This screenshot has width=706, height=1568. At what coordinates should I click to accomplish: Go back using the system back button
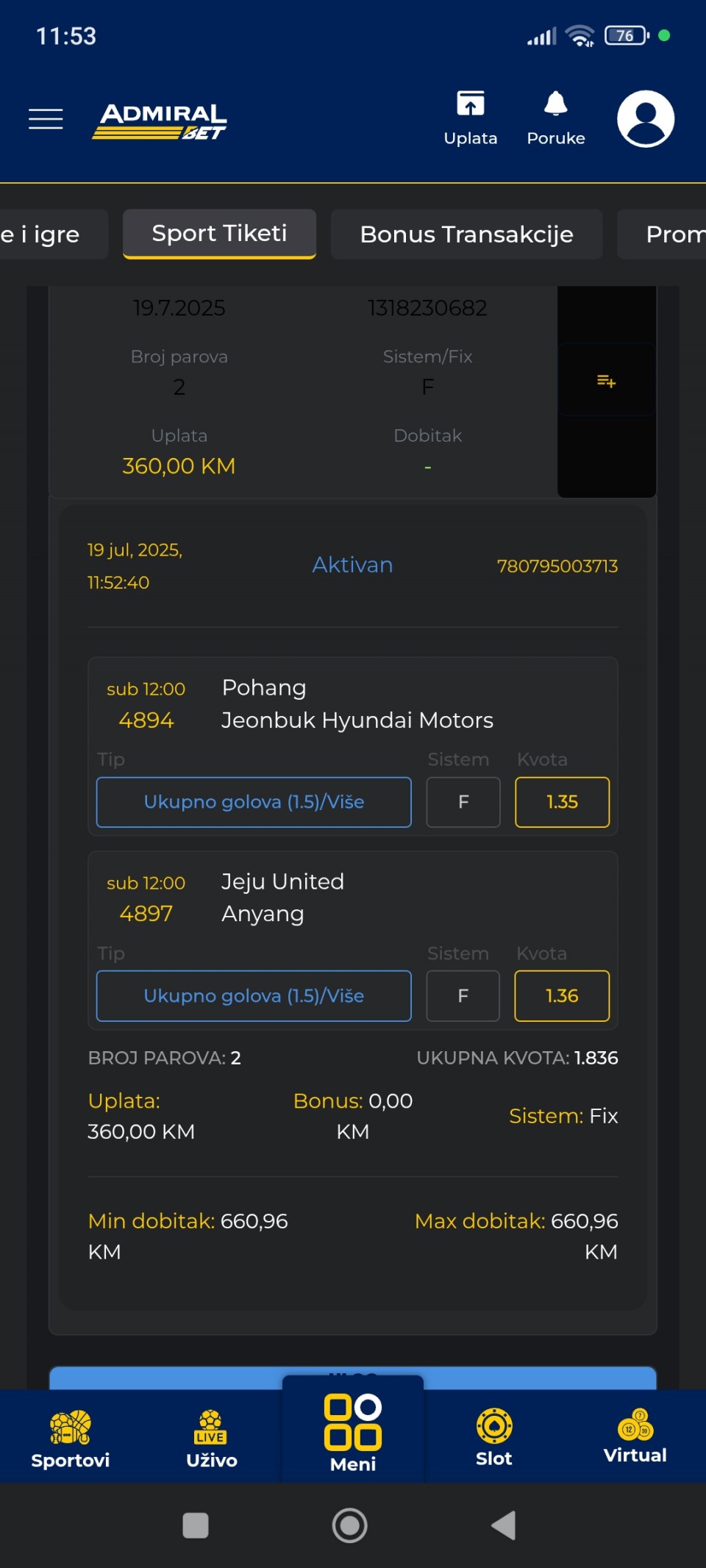[x=504, y=1525]
